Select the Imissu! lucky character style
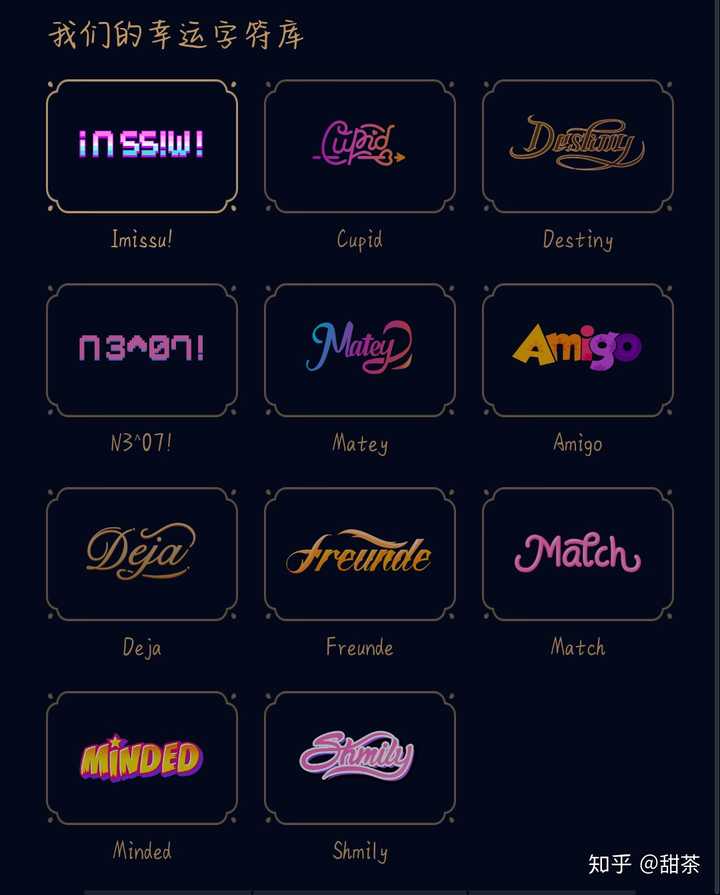This screenshot has width=720, height=895. (x=142, y=146)
